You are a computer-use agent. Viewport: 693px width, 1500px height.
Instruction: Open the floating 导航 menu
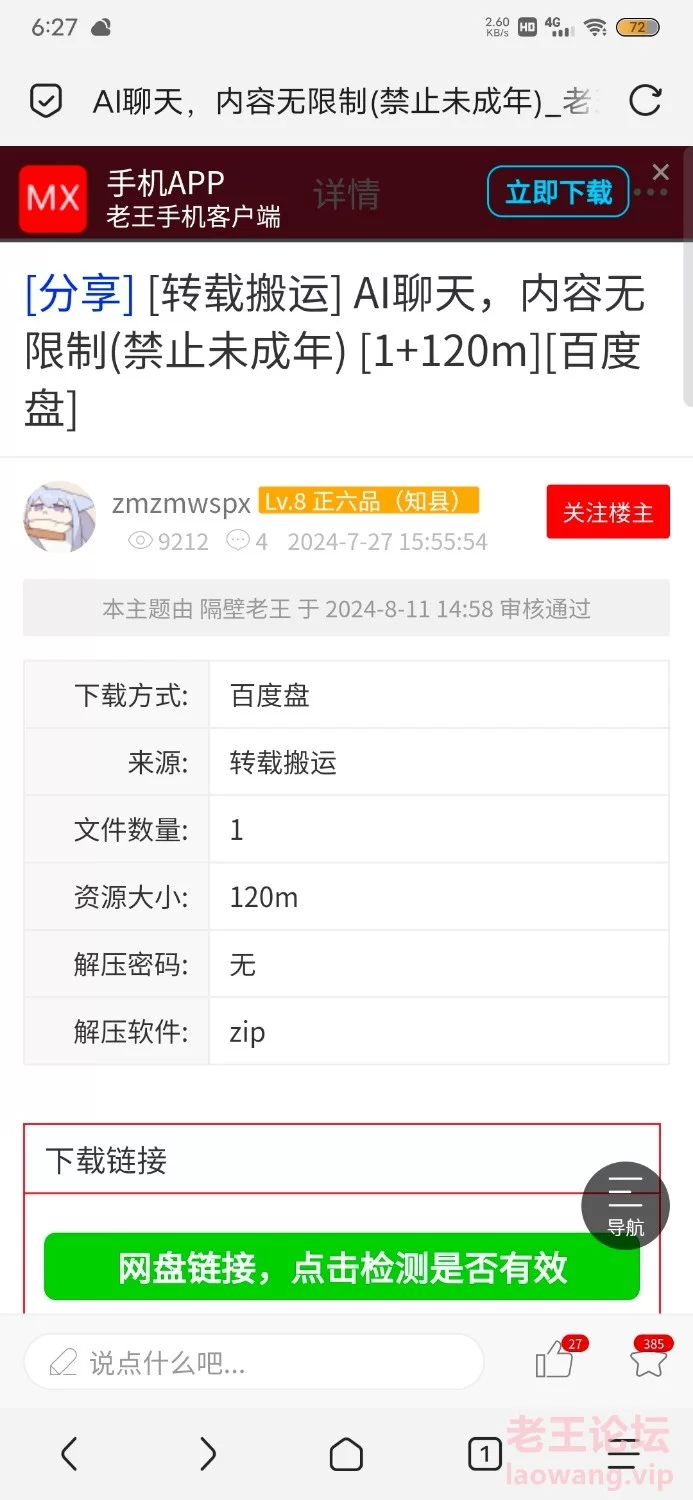click(x=626, y=1205)
